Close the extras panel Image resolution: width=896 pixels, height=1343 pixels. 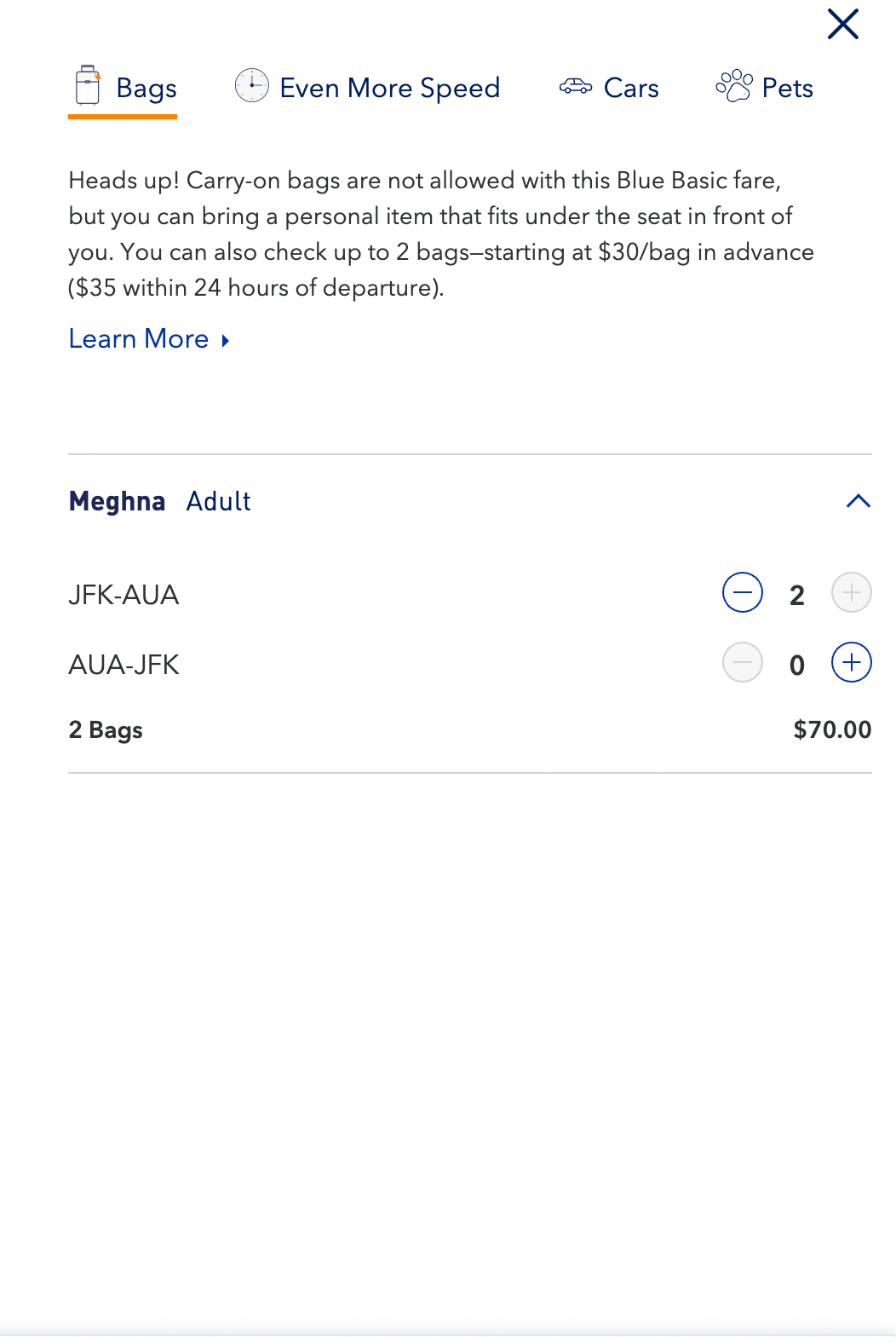[x=842, y=25]
